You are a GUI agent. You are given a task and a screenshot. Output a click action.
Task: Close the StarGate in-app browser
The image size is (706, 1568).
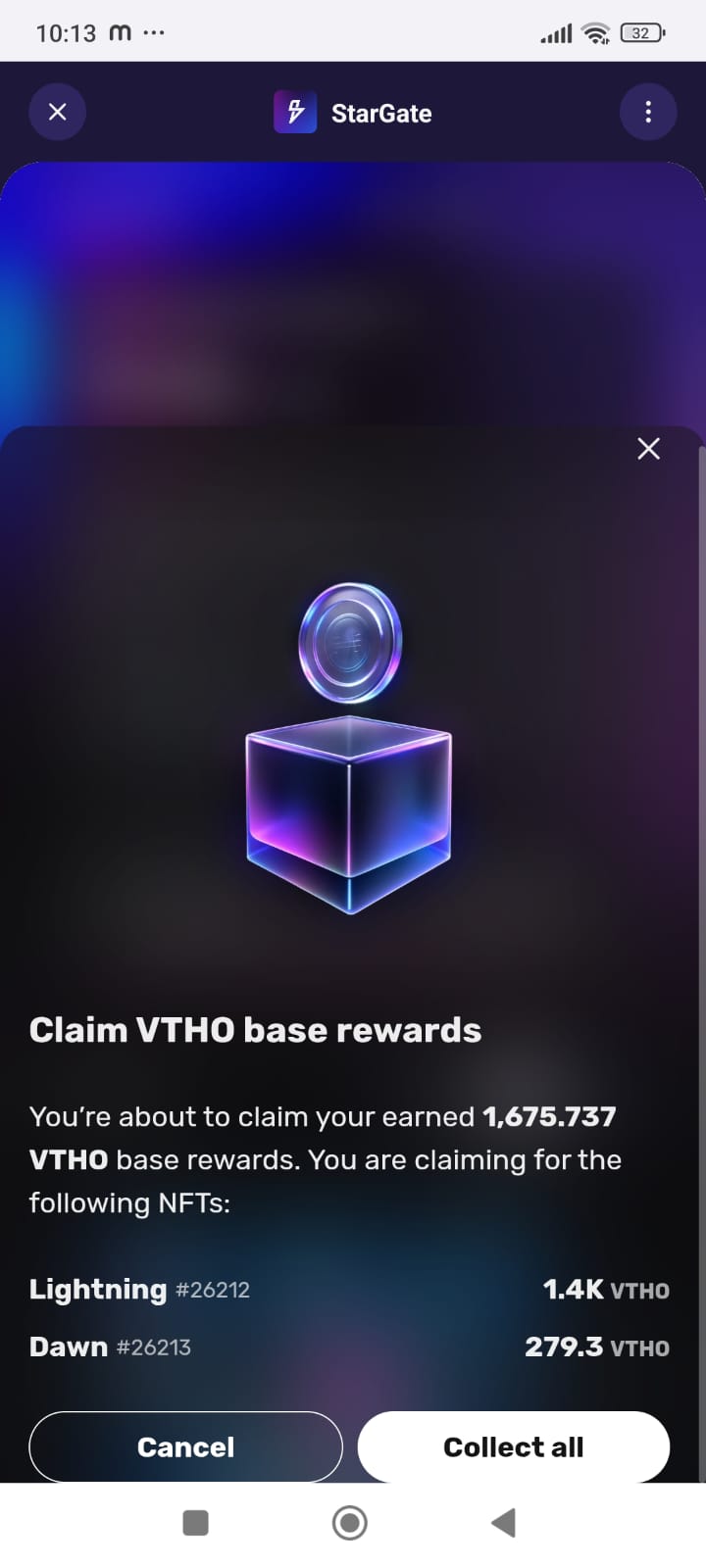pyautogui.click(x=58, y=112)
